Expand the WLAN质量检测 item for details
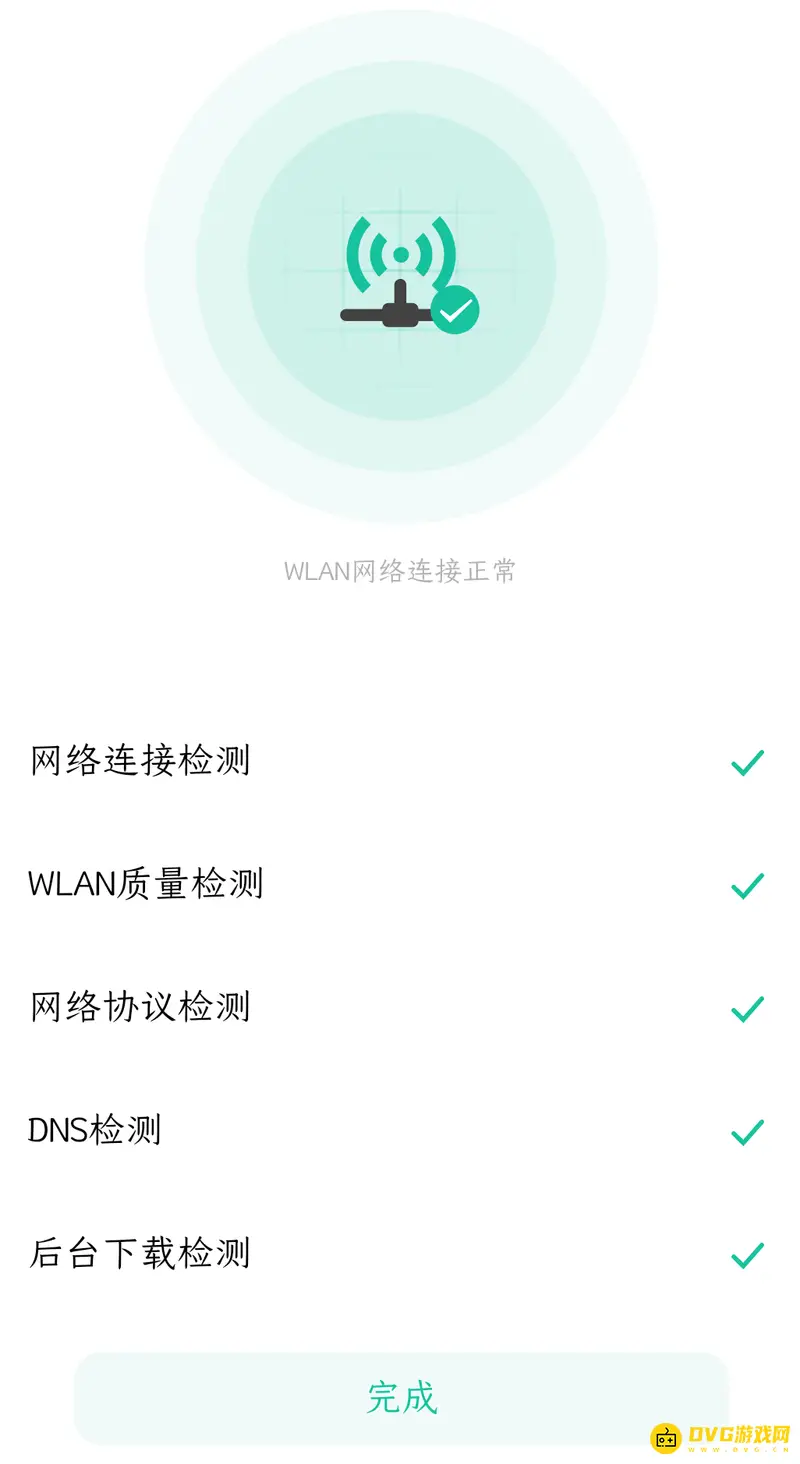This screenshot has width=800, height=1464. [400, 885]
